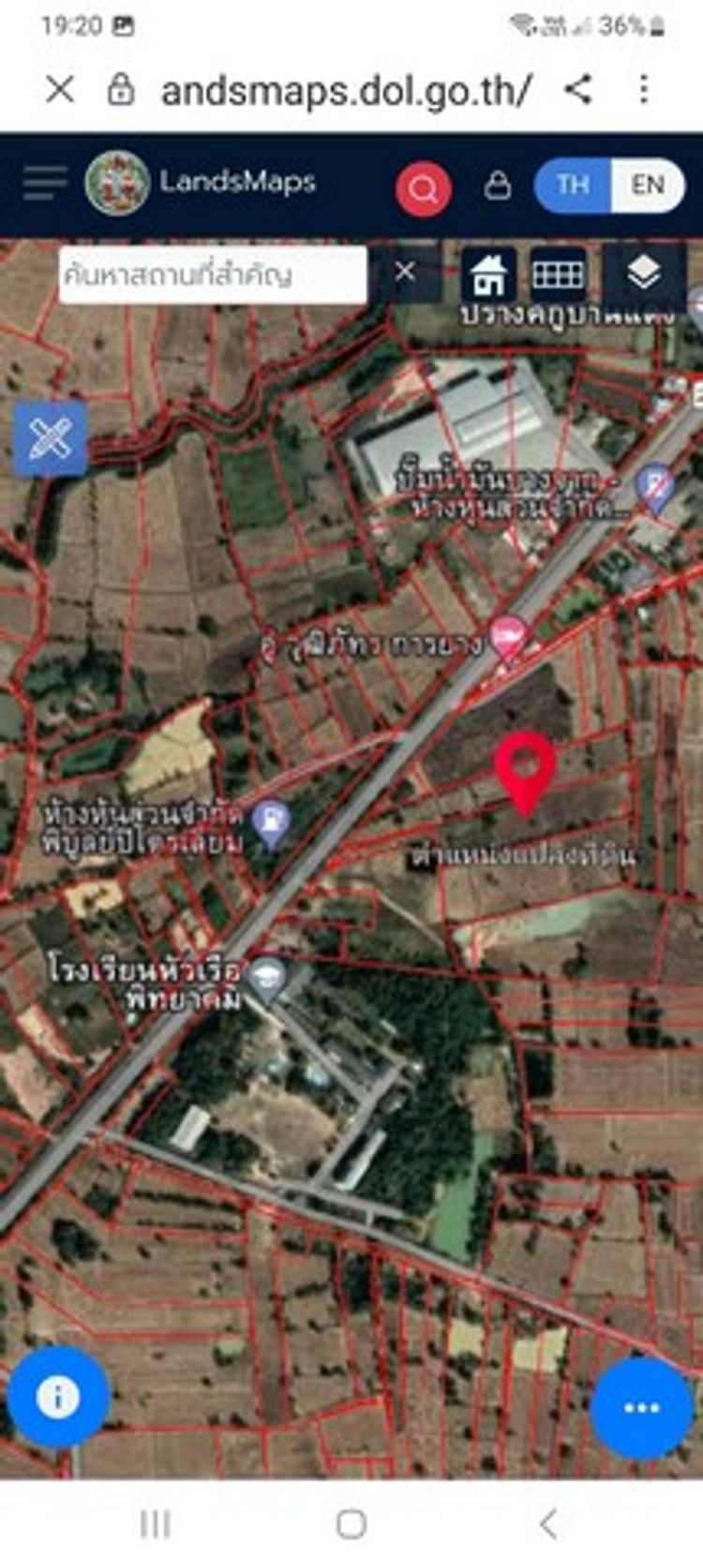The height and width of the screenshot is (1568, 703).
Task: Clear the place search box
Action: point(405,273)
